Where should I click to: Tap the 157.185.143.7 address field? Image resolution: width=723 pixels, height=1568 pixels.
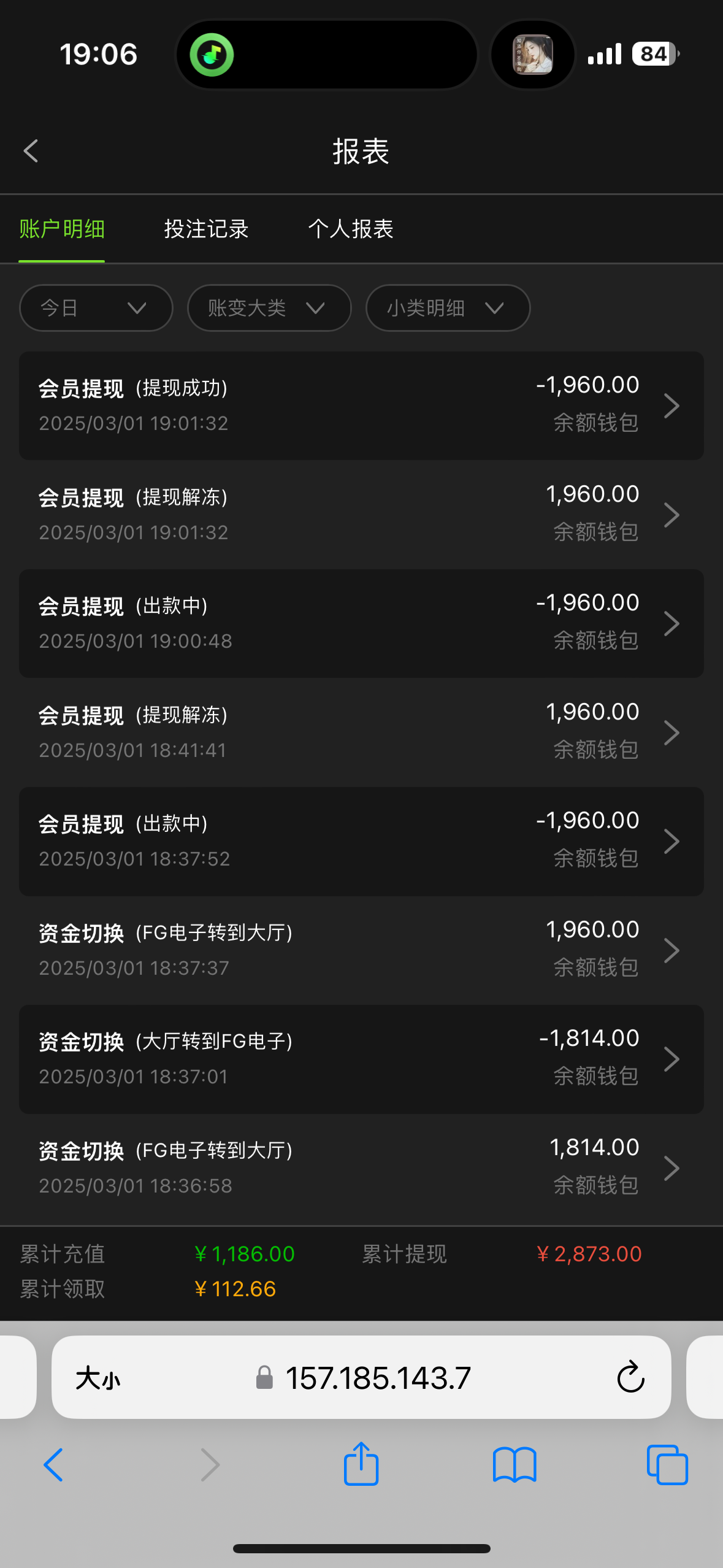[x=362, y=1378]
